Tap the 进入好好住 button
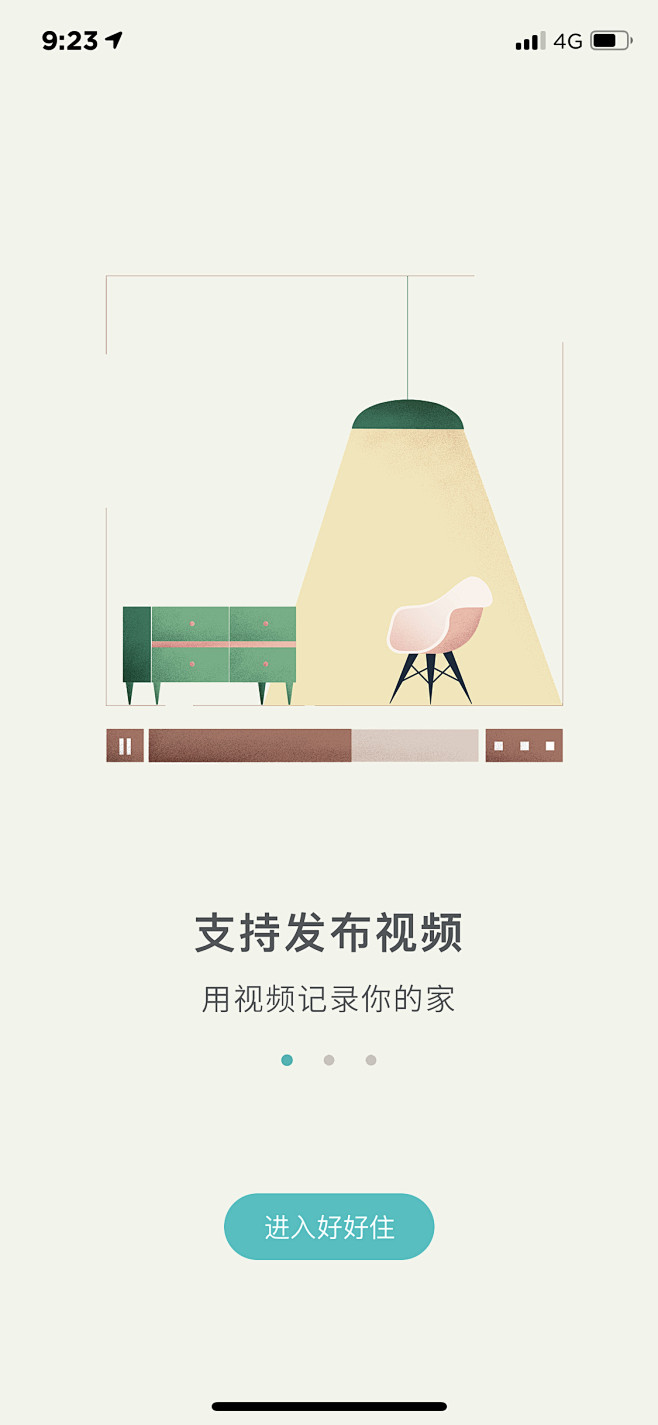Viewport: 658px width, 1425px height. coord(329,1226)
